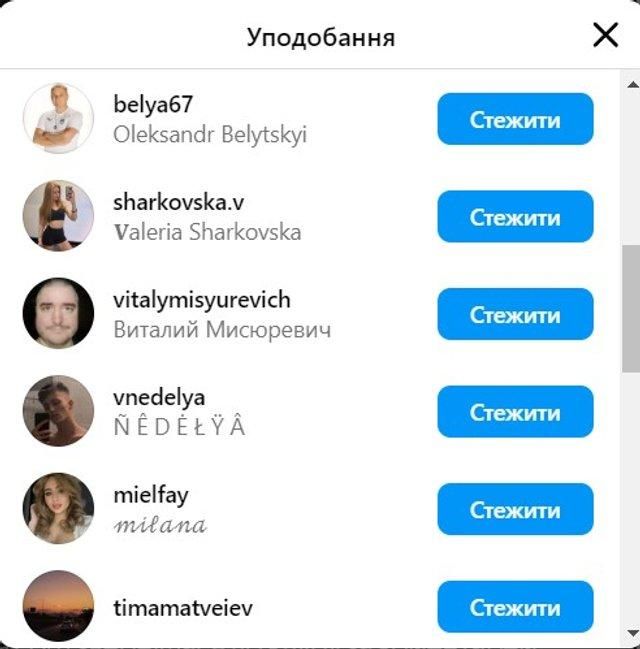View vitalymisyurevich's profile page
This screenshot has width=640, height=649.
pyautogui.click(x=202, y=300)
